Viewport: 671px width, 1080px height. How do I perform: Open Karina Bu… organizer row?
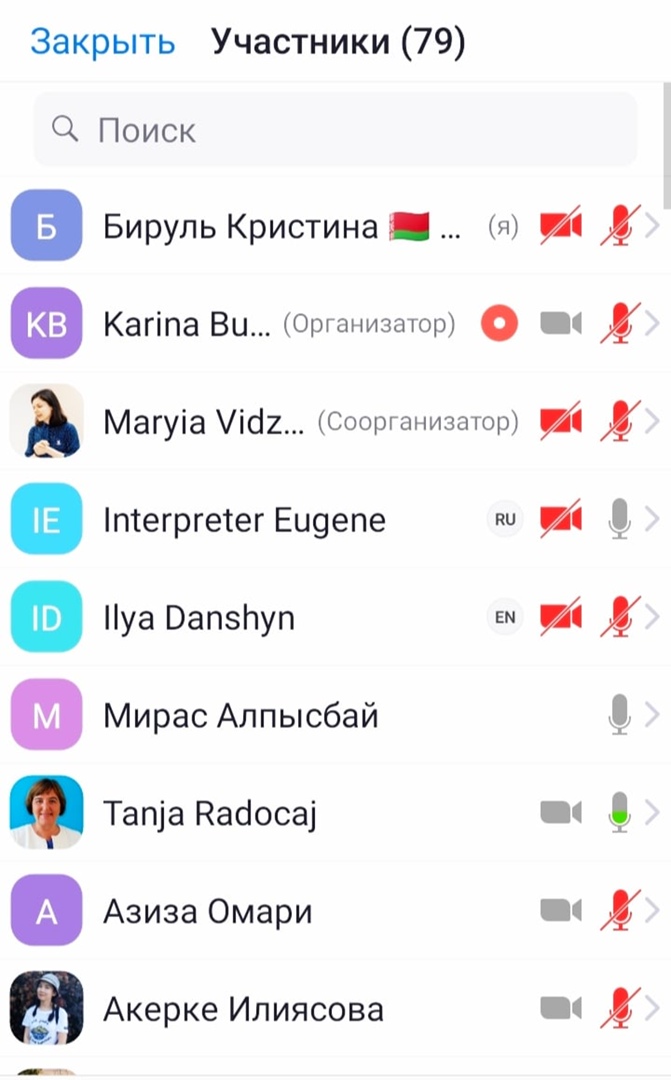(x=186, y=325)
